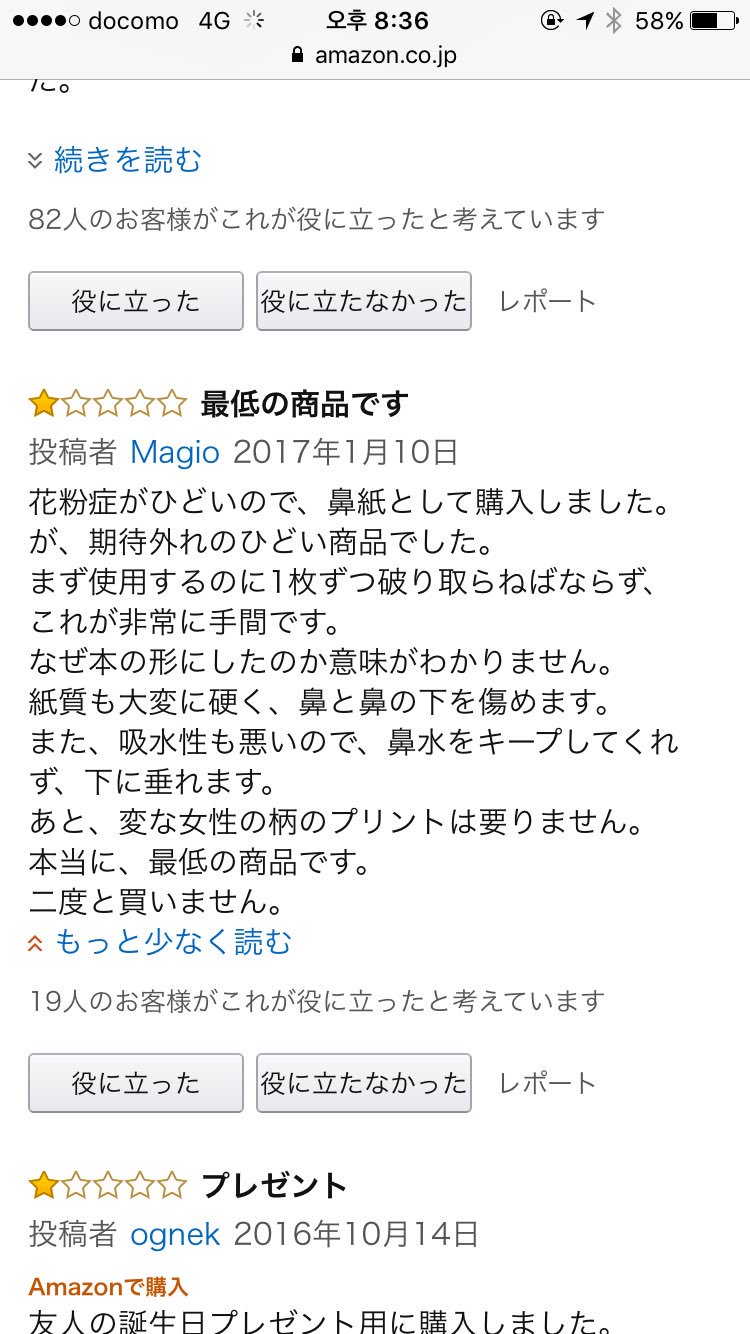Mark the 82-vote review as 役に立った
The height and width of the screenshot is (1334, 750).
coord(136,301)
